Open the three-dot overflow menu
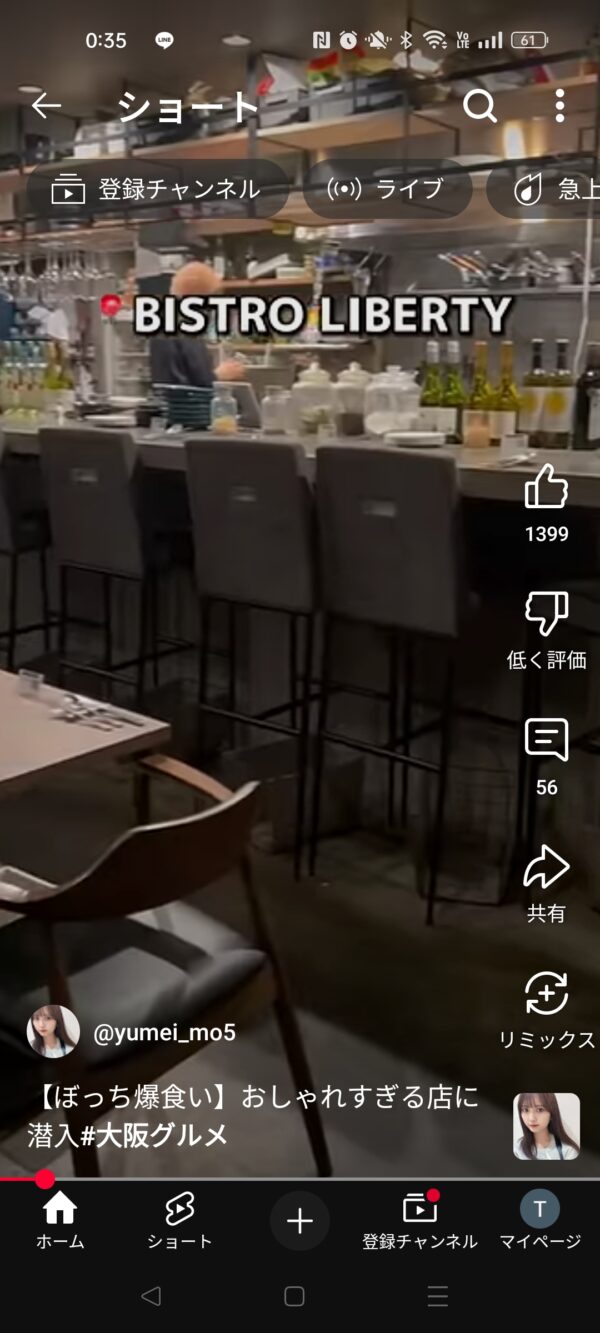Image resolution: width=600 pixels, height=1333 pixels. [x=559, y=106]
